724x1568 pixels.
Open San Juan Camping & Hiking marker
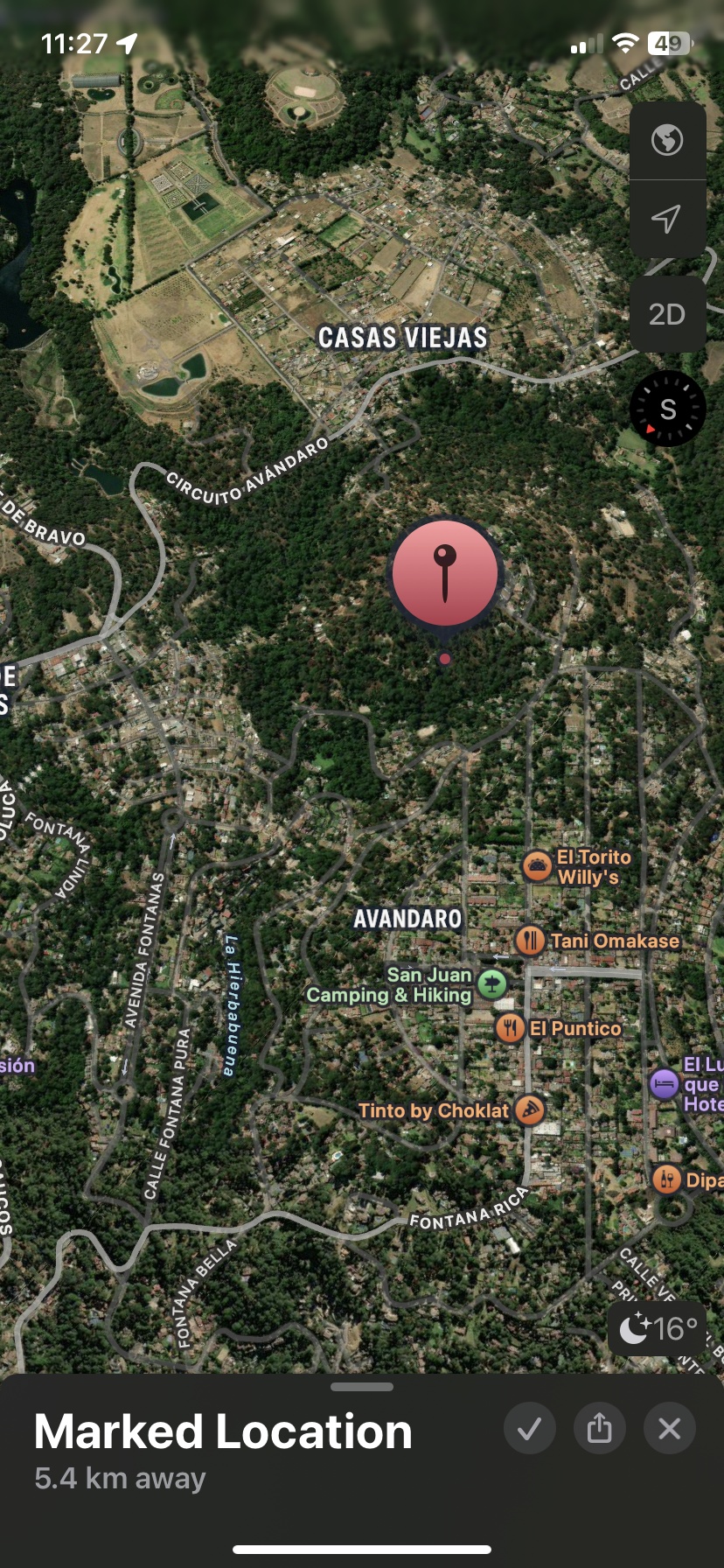492,984
